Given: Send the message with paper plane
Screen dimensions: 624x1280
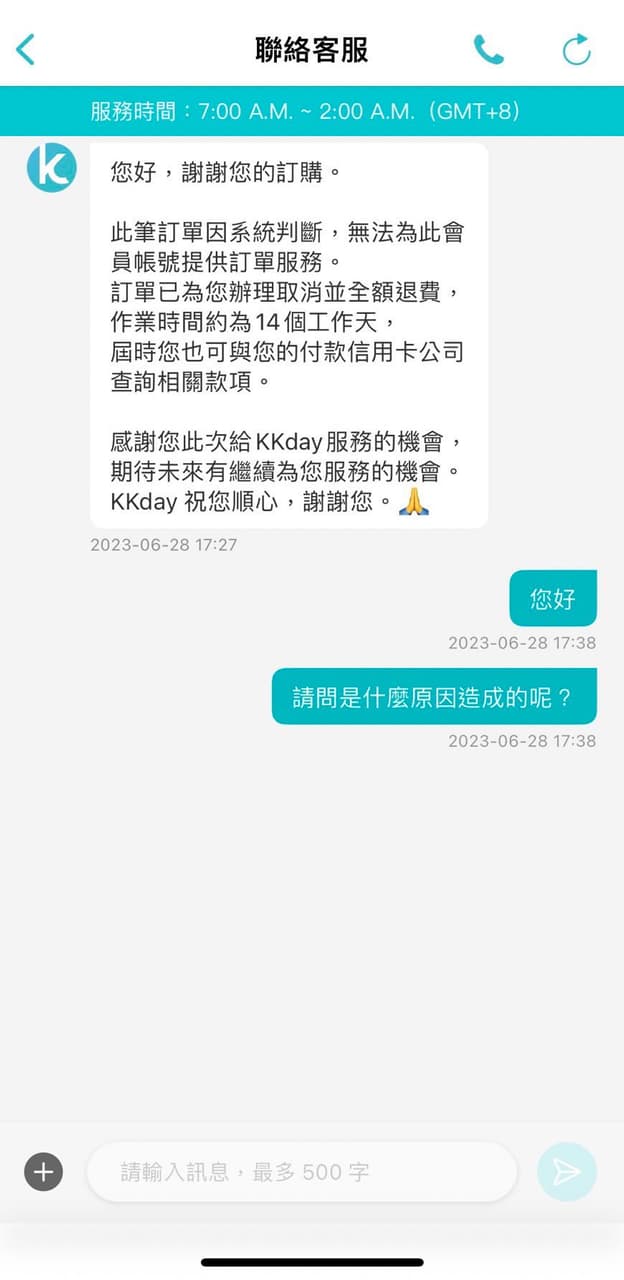Looking at the screenshot, I should click(567, 1171).
